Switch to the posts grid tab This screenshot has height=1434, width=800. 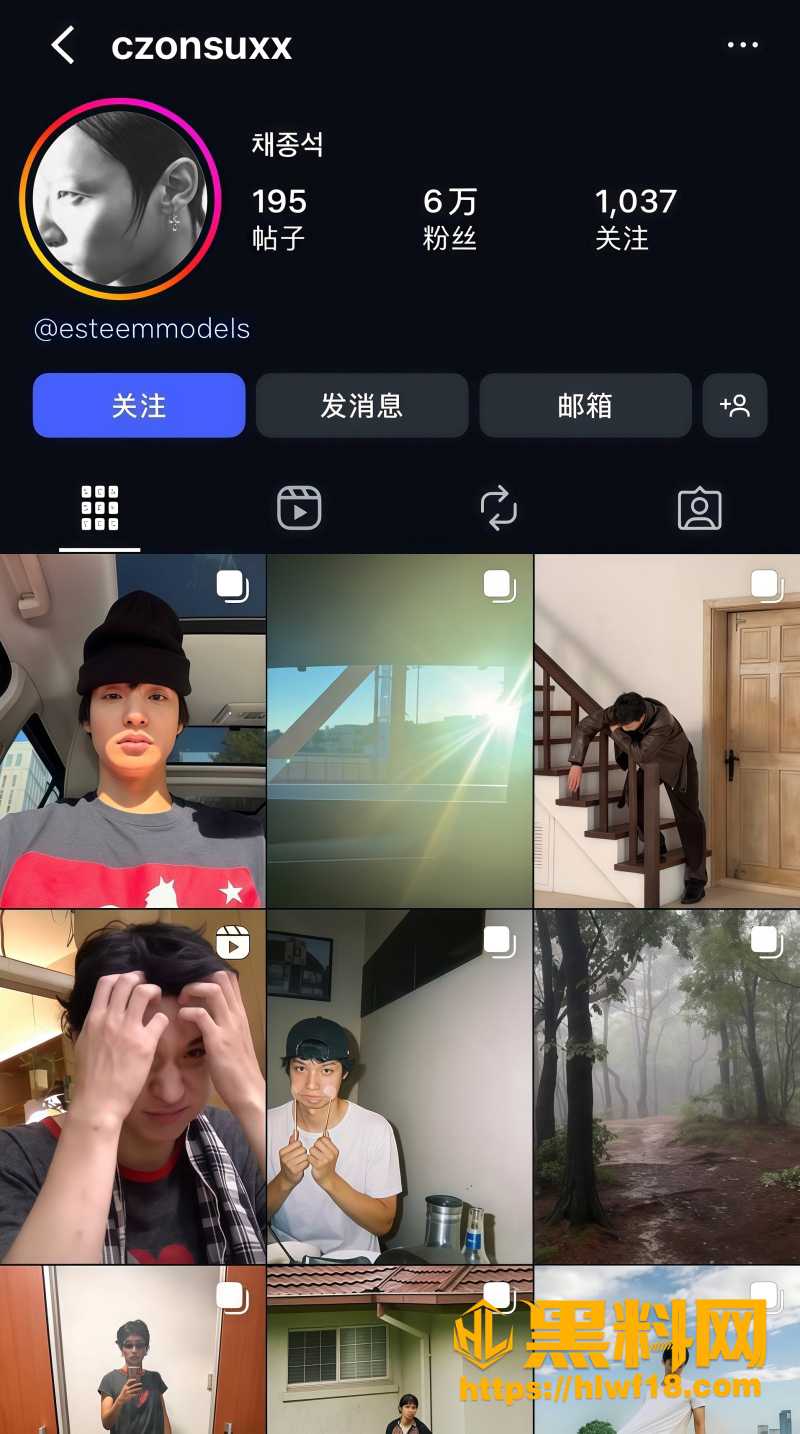100,509
